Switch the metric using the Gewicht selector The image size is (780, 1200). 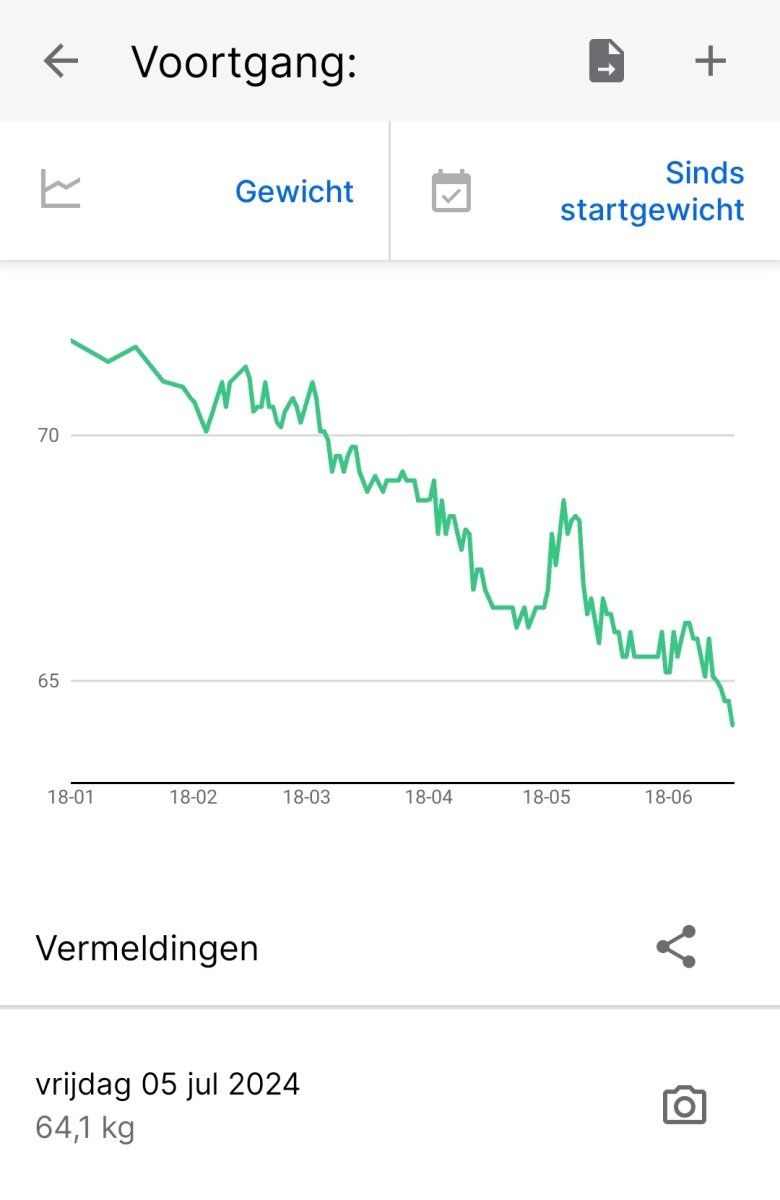(294, 192)
